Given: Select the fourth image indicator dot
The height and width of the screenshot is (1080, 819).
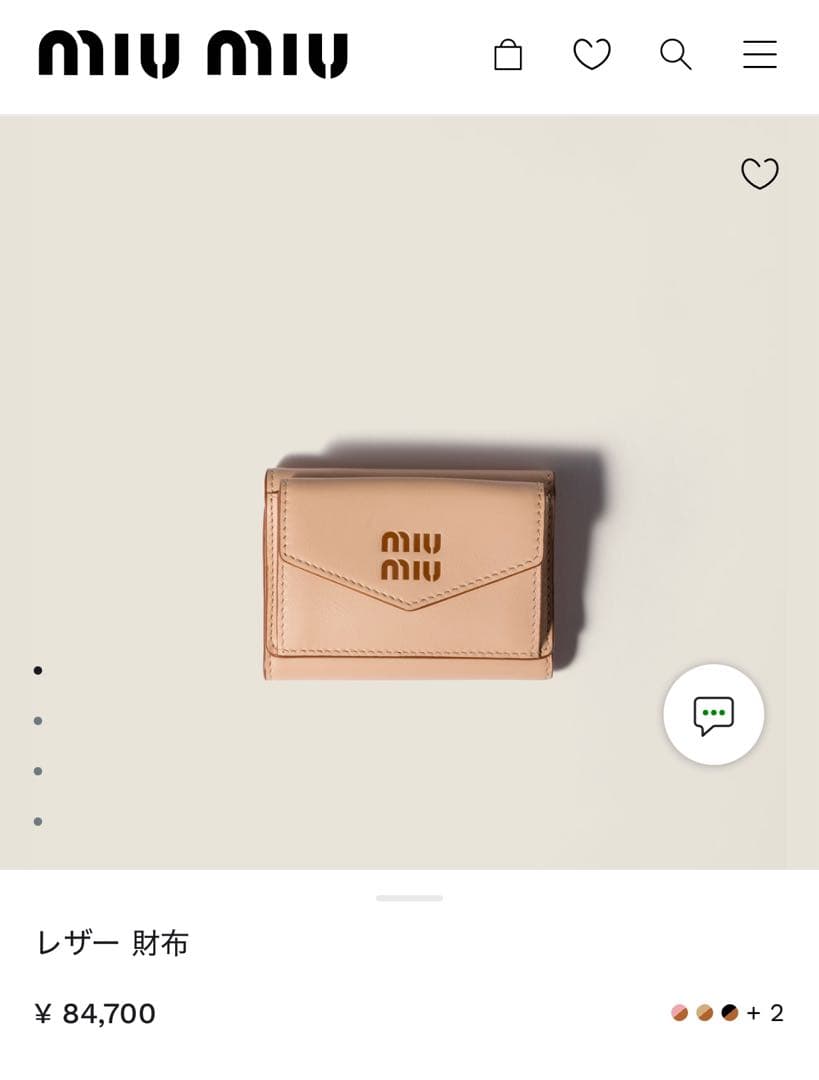Looking at the screenshot, I should point(38,821).
